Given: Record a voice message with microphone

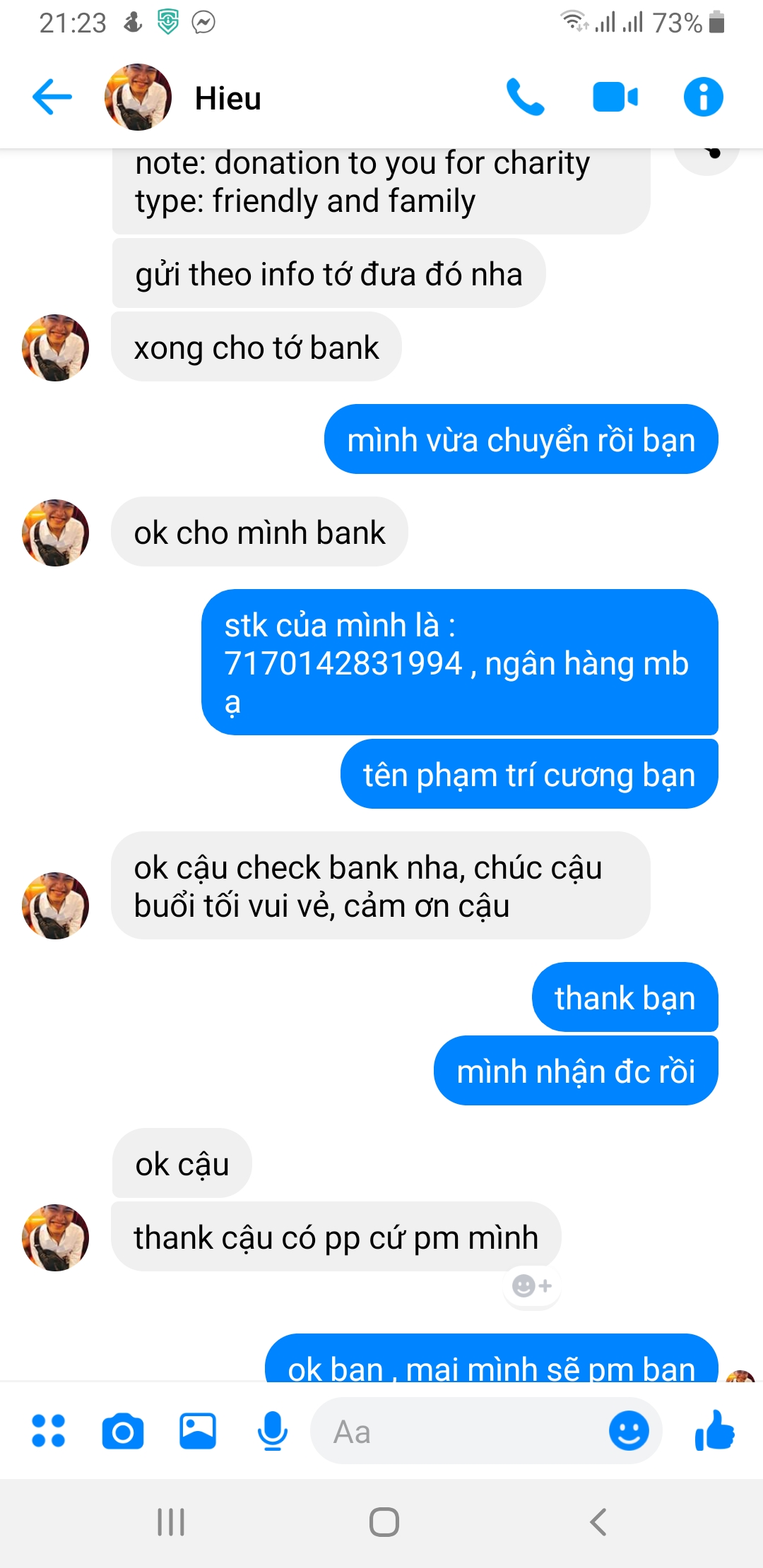Looking at the screenshot, I should pyautogui.click(x=272, y=1432).
